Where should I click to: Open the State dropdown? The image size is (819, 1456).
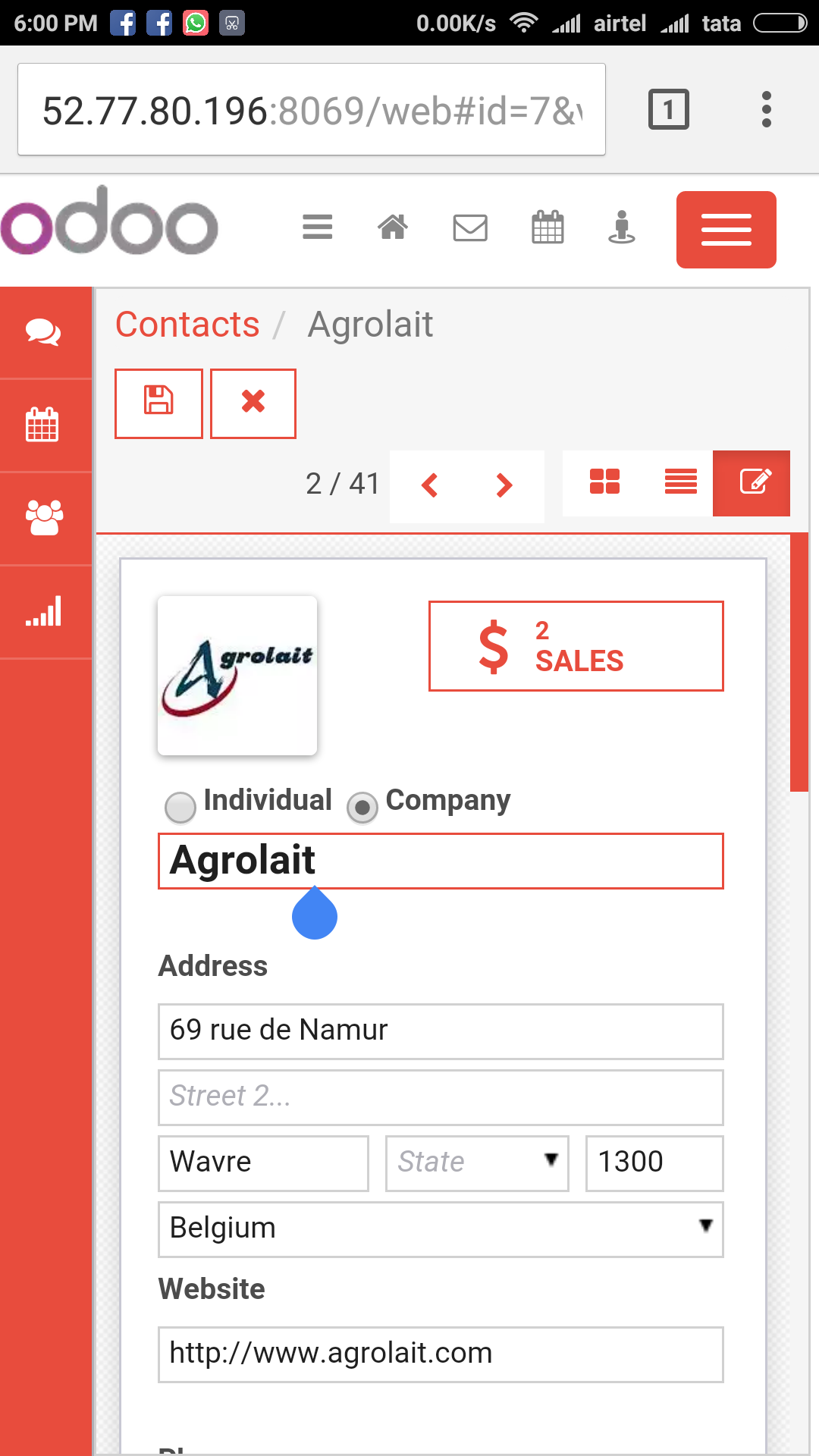[477, 1163]
